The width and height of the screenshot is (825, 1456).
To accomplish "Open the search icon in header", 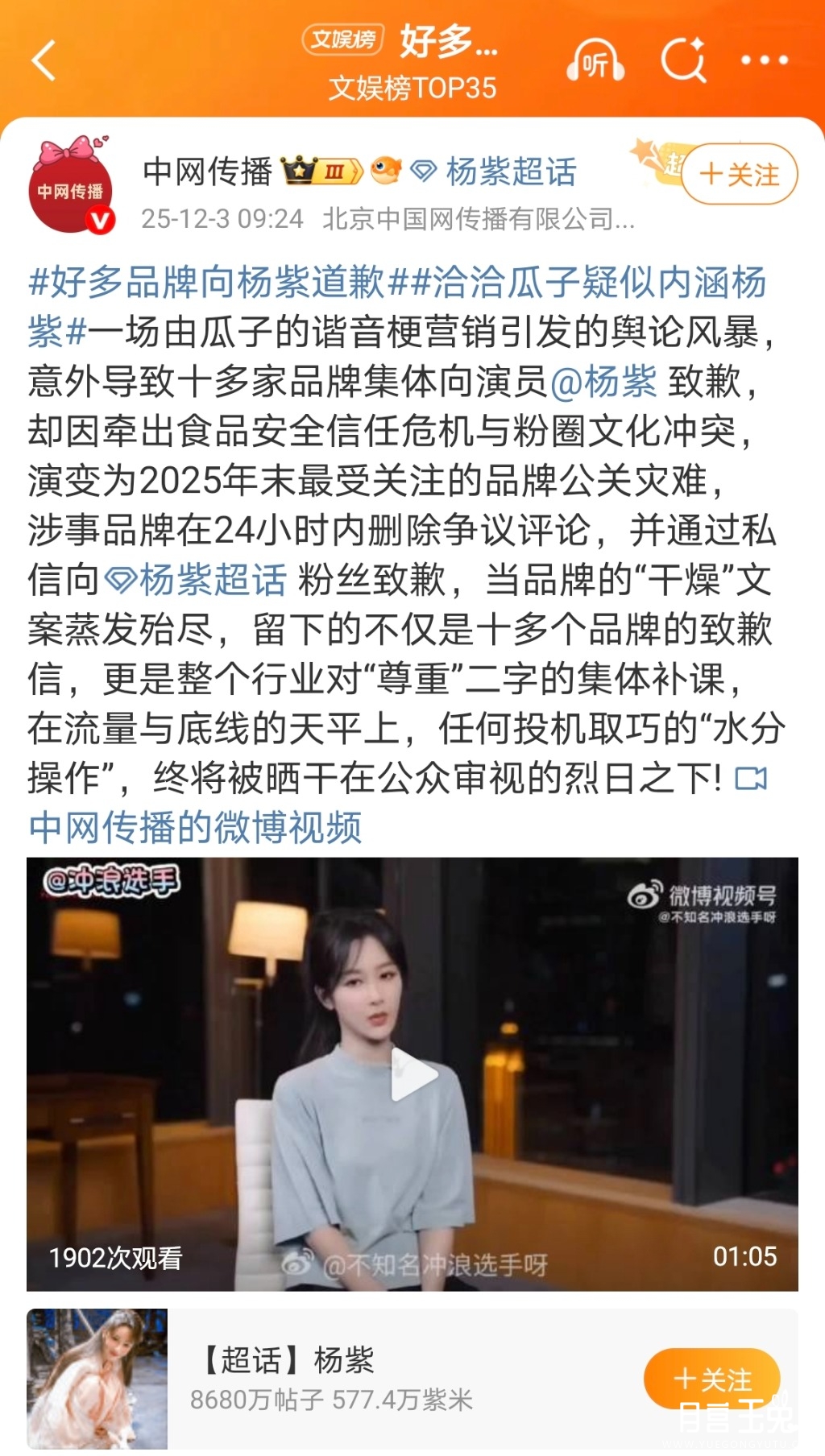I will [683, 60].
